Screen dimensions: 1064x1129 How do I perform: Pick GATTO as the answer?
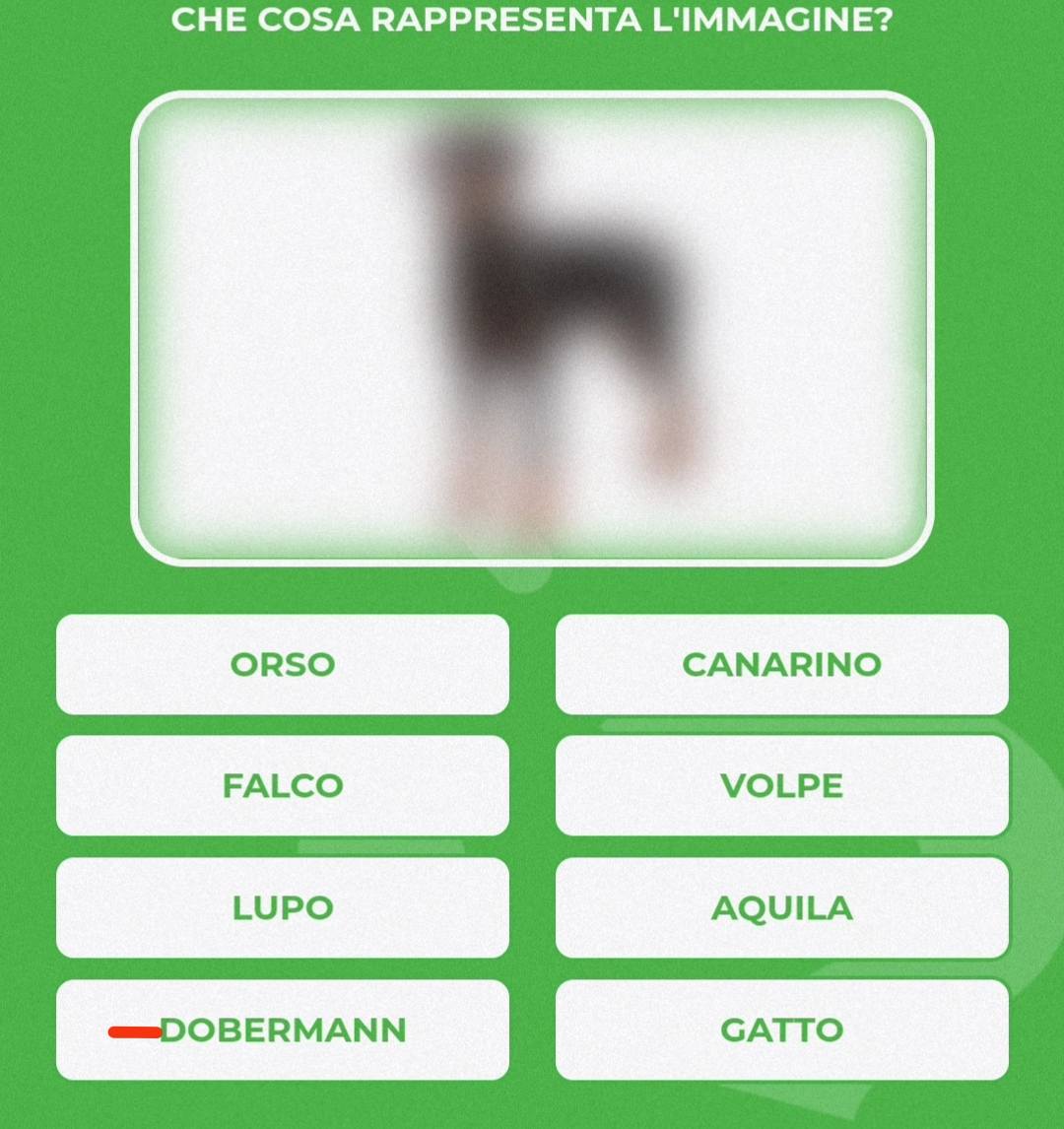pos(781,1030)
